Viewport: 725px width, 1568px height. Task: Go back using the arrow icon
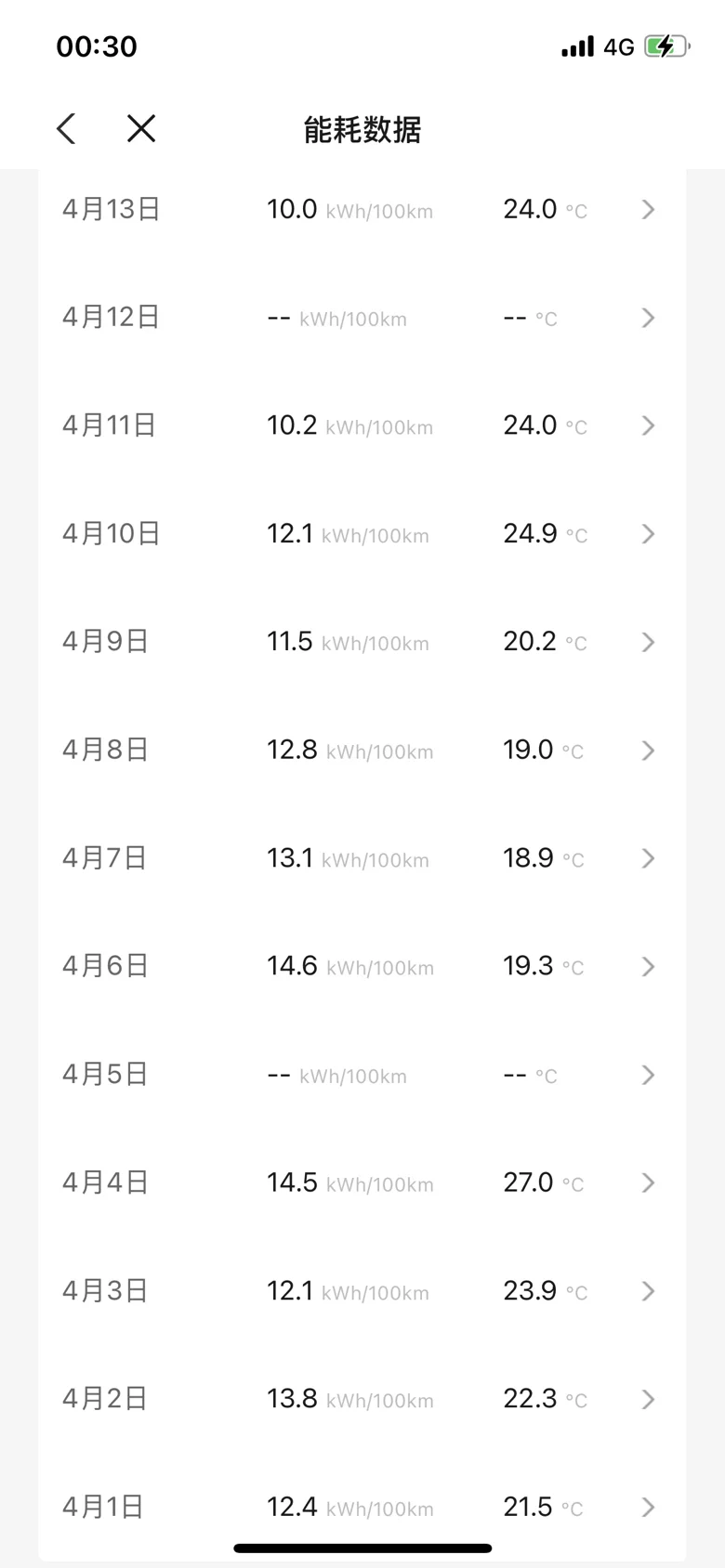[x=66, y=128]
